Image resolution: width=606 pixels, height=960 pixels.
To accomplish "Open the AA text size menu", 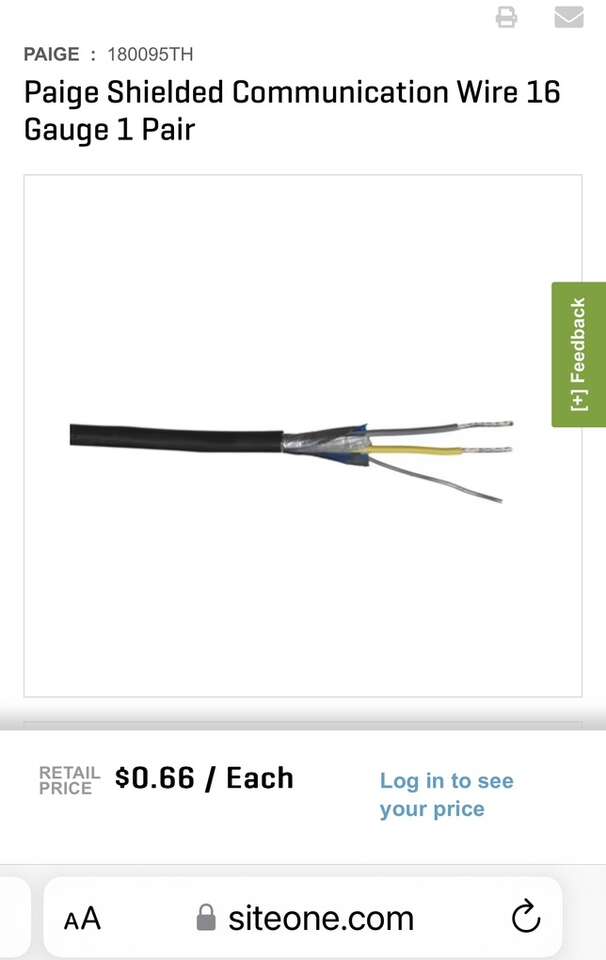I will click(82, 918).
